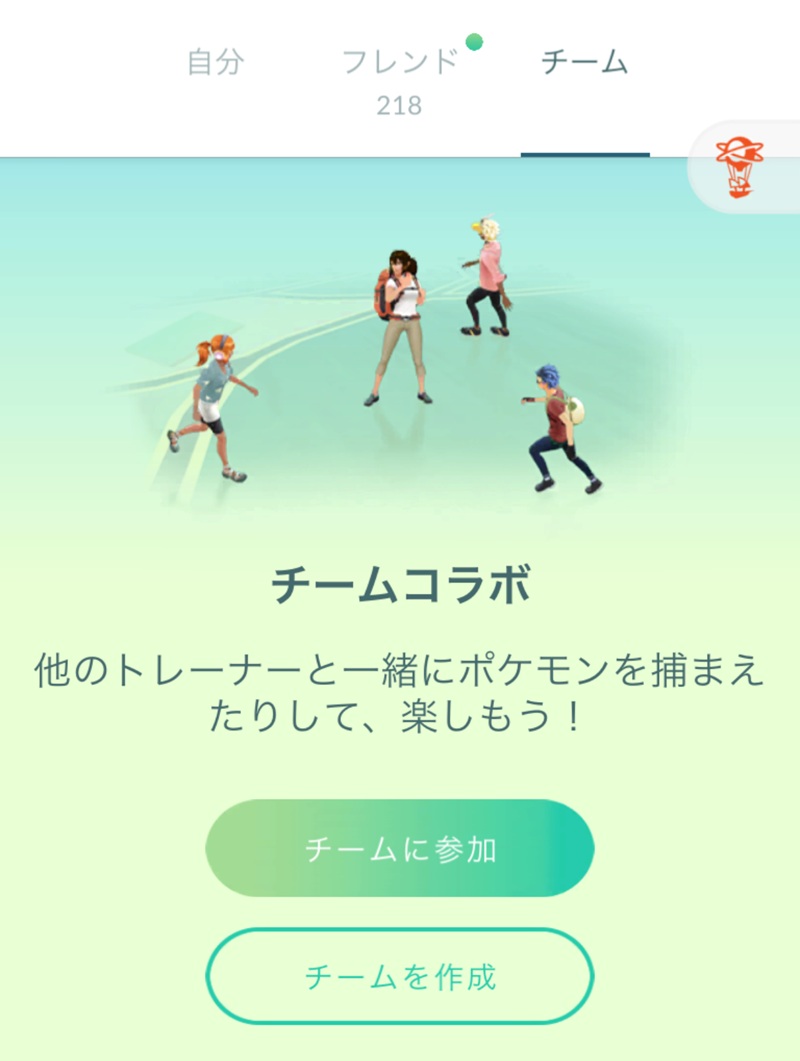
Task: Tap チームに参加 to join a team
Action: (x=400, y=850)
